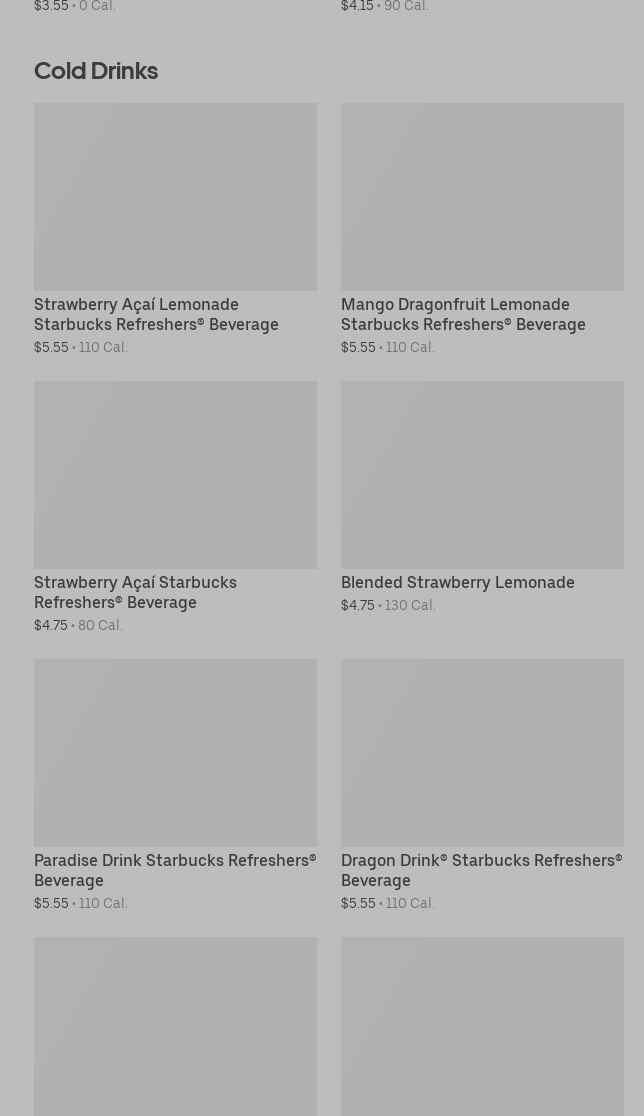View Strawberry Açaí Starbucks Refreshers Beverage
The image size is (644, 1116).
175,507
